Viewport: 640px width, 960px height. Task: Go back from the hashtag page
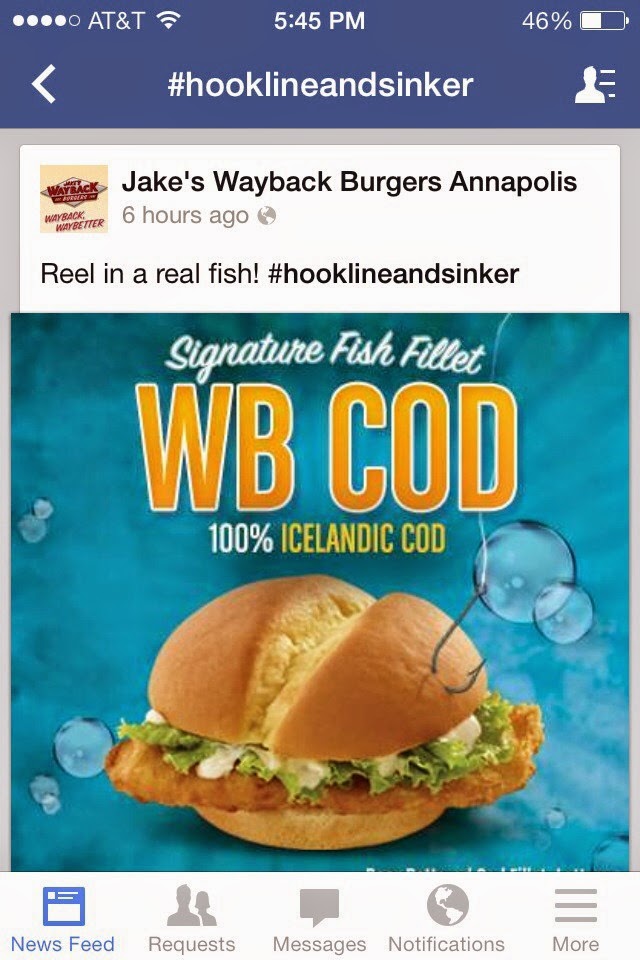[x=44, y=85]
